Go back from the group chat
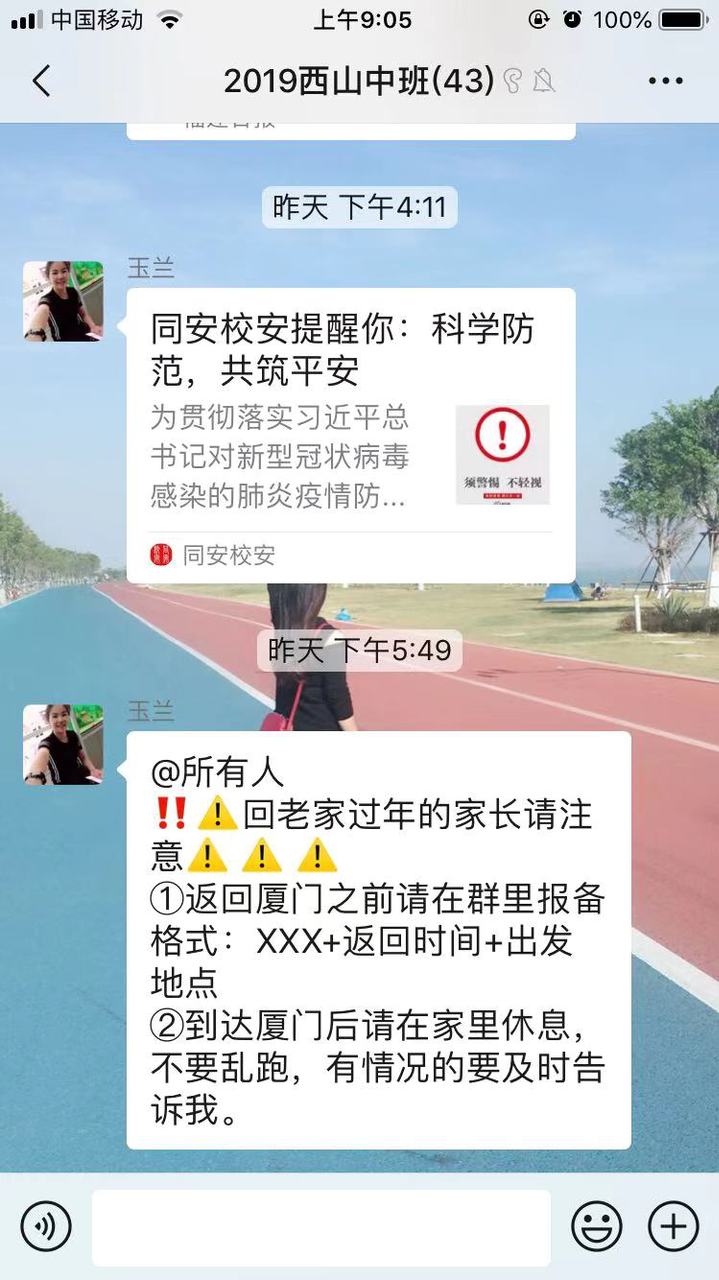 click(41, 81)
